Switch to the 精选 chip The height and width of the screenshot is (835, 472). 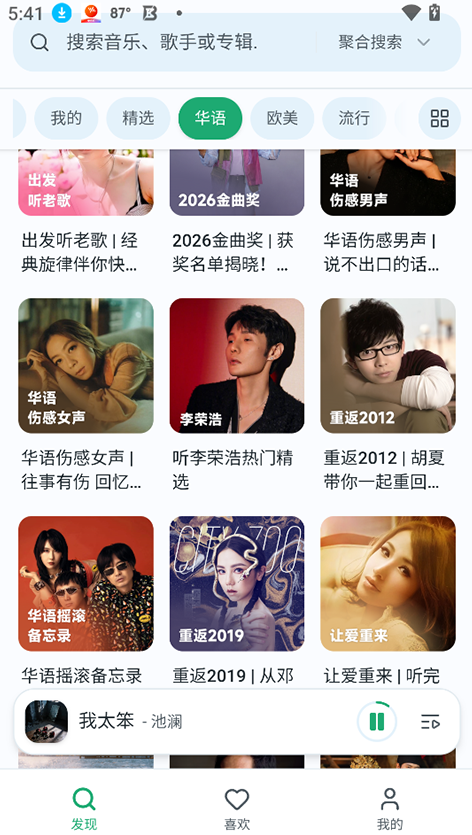coord(138,118)
